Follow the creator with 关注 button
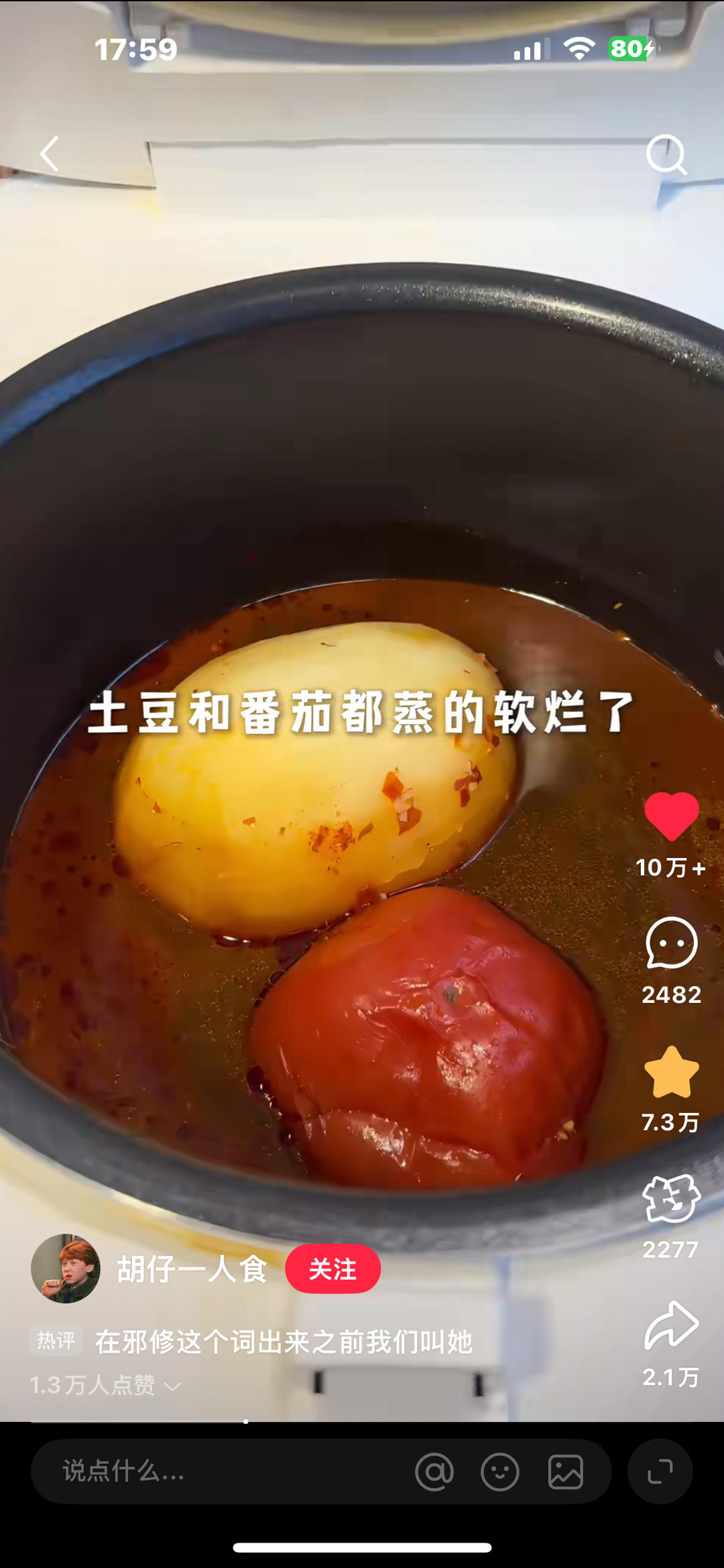The height and width of the screenshot is (1568, 724). (333, 1269)
